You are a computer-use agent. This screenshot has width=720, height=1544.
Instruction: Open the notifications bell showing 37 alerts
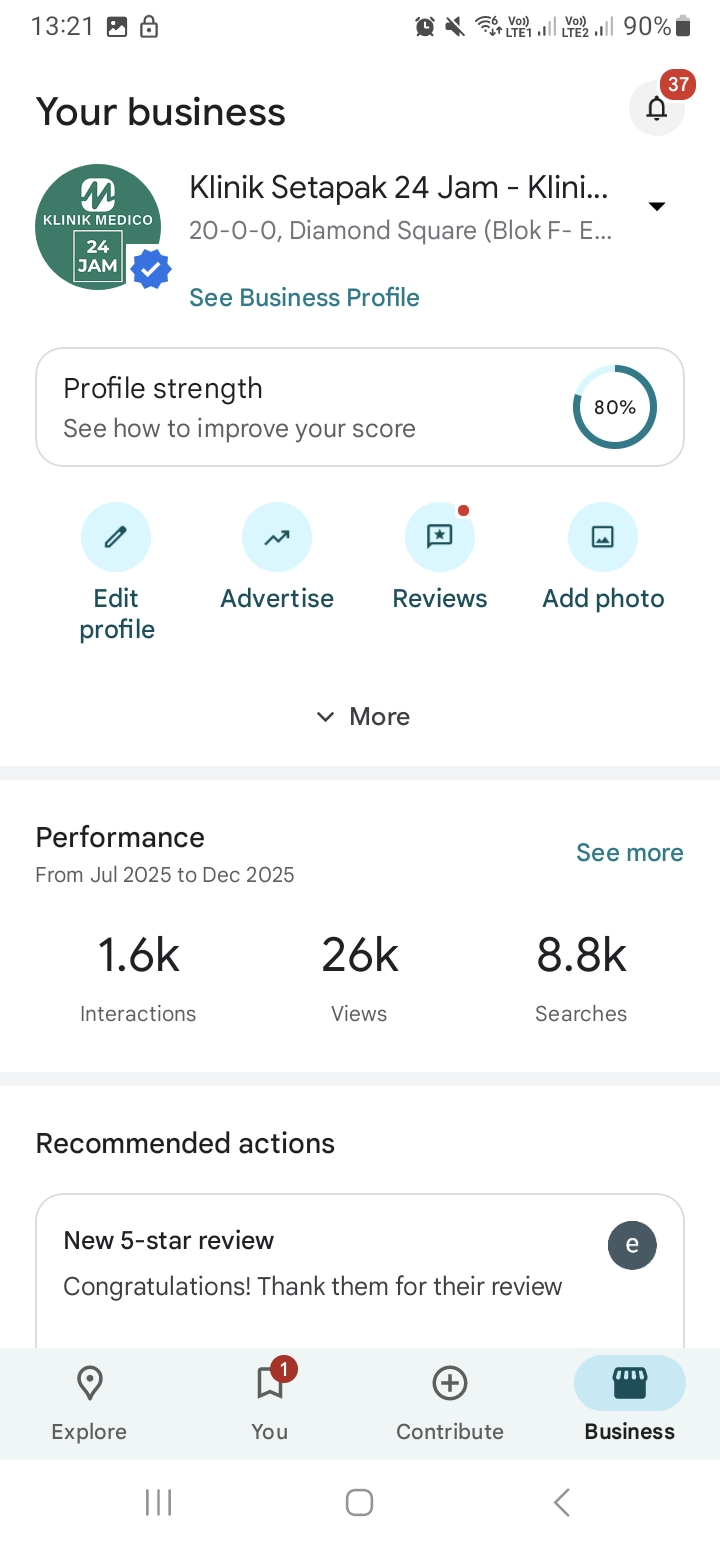click(x=657, y=108)
